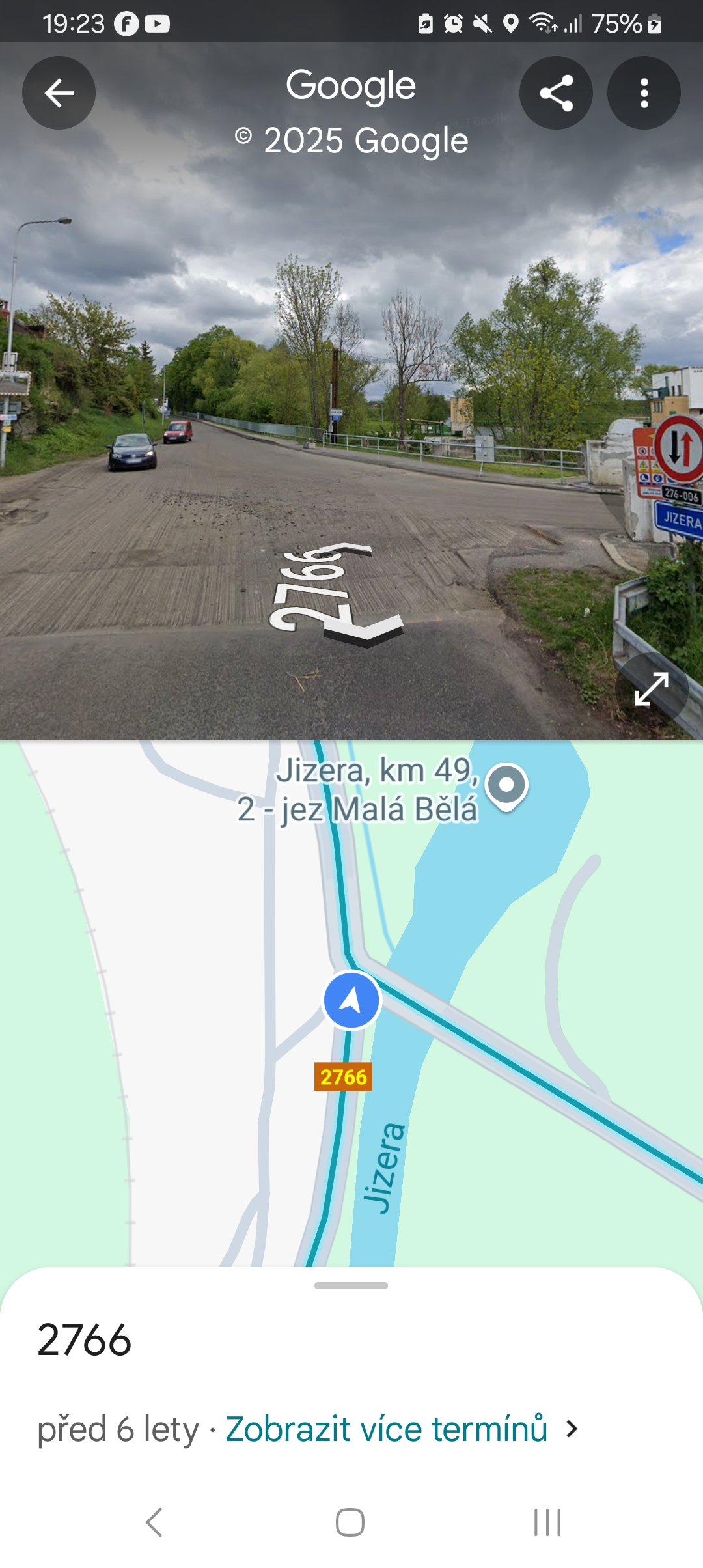Open the three-dot overflow menu

pos(644,92)
